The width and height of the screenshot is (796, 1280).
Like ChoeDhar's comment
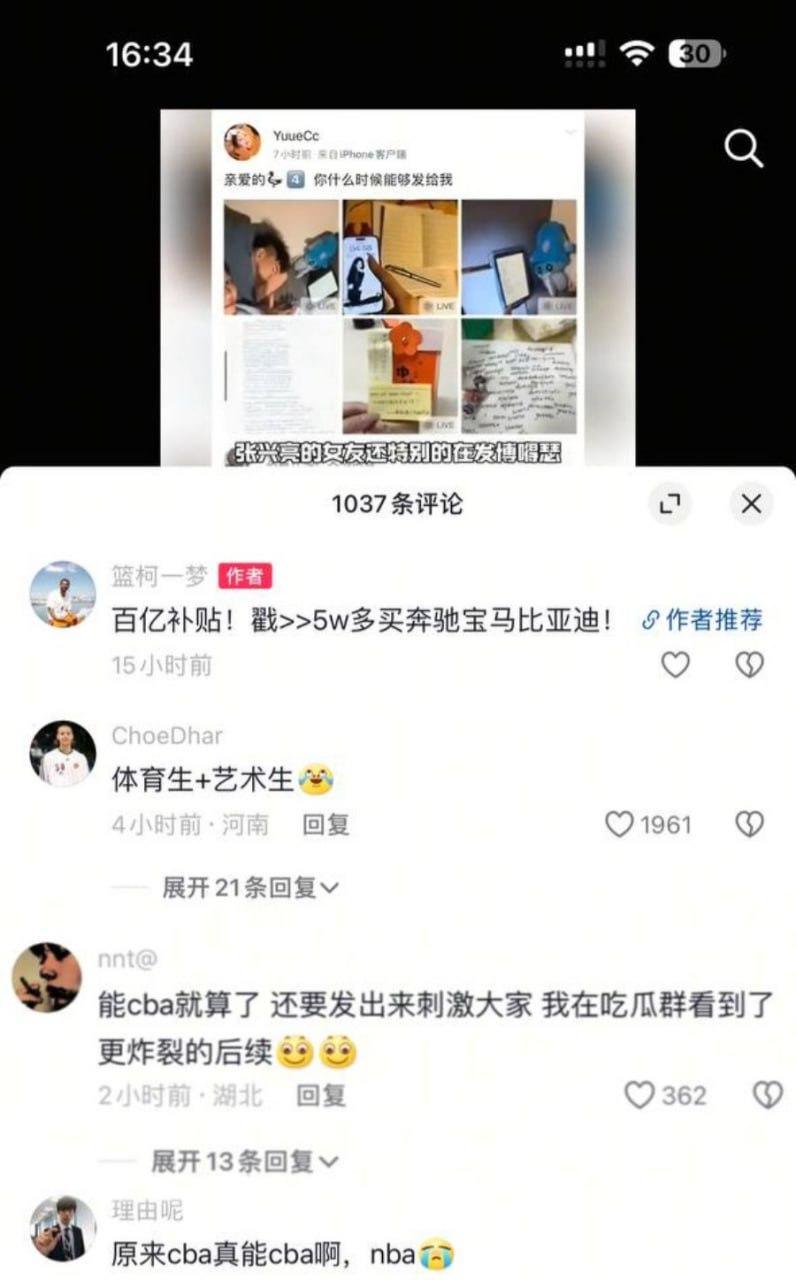click(x=621, y=824)
